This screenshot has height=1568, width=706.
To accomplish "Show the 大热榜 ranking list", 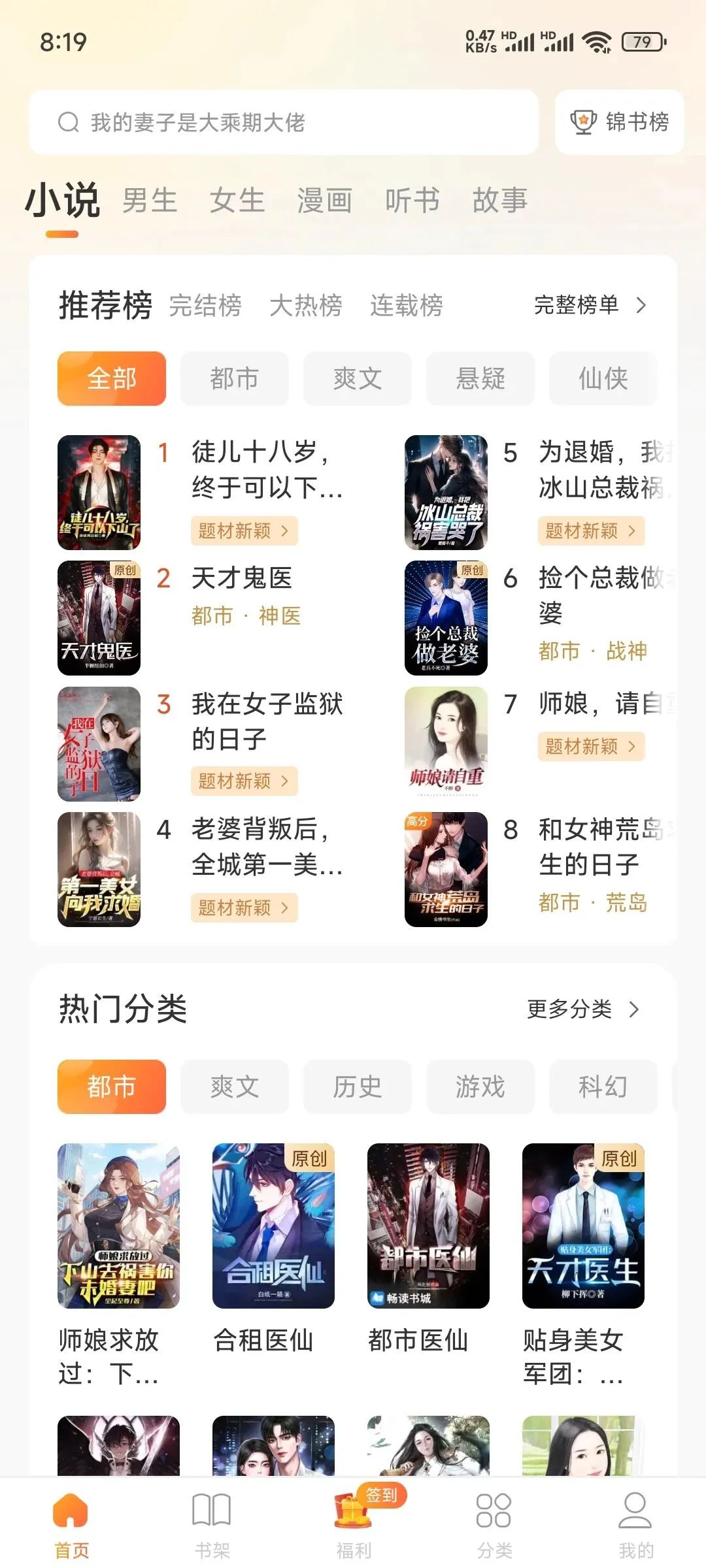I will [x=306, y=305].
